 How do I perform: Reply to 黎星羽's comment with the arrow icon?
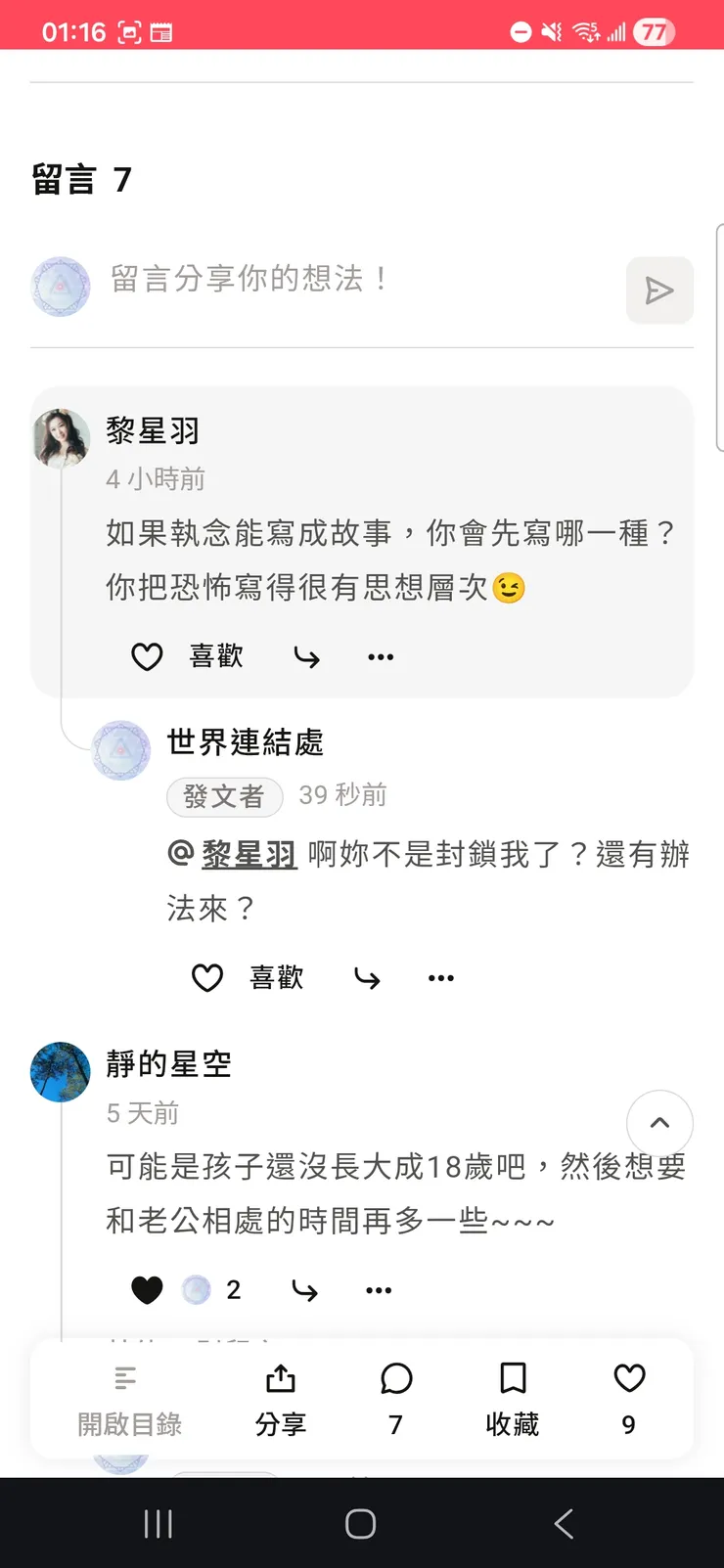[305, 656]
